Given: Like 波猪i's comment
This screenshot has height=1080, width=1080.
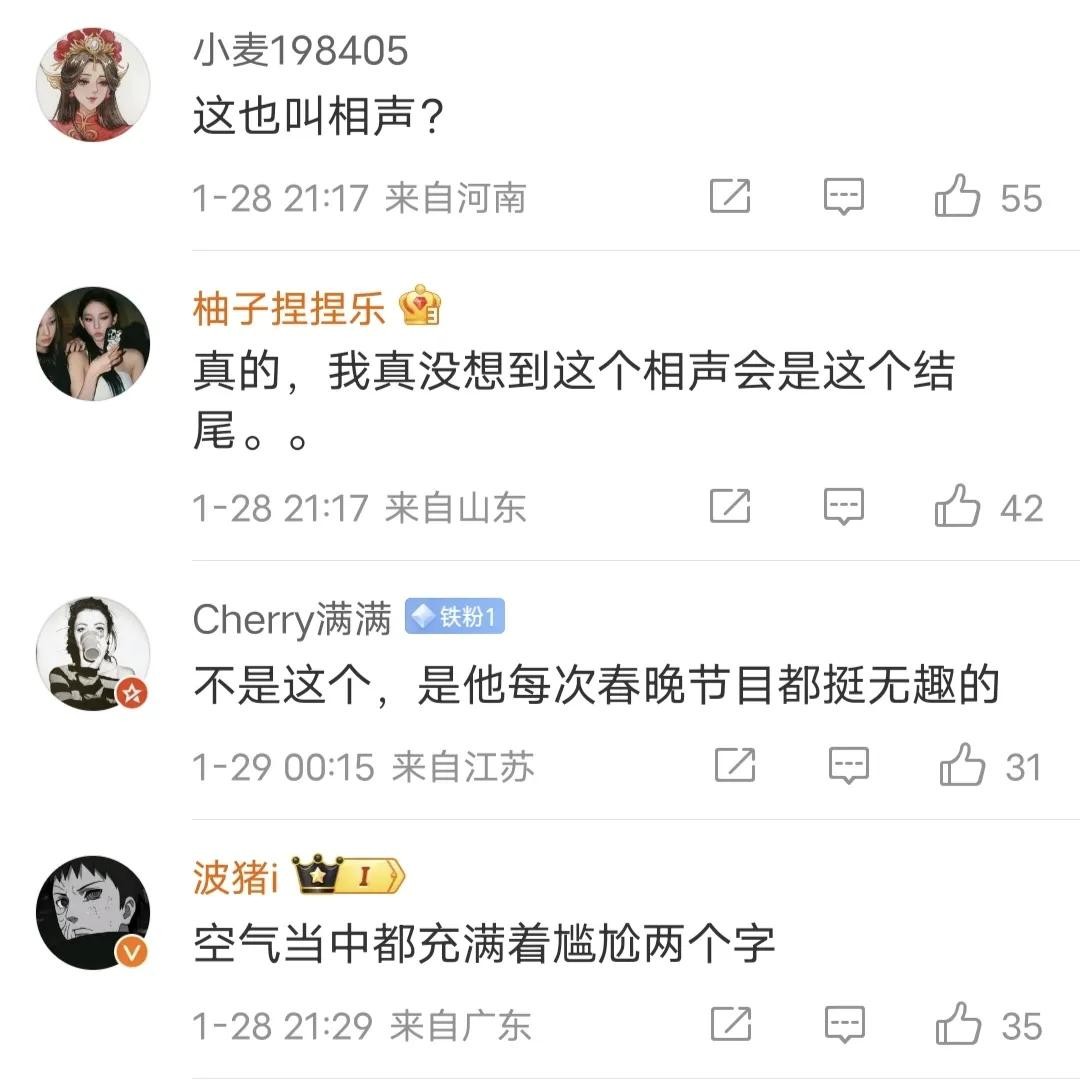Looking at the screenshot, I should pyautogui.click(x=957, y=1025).
